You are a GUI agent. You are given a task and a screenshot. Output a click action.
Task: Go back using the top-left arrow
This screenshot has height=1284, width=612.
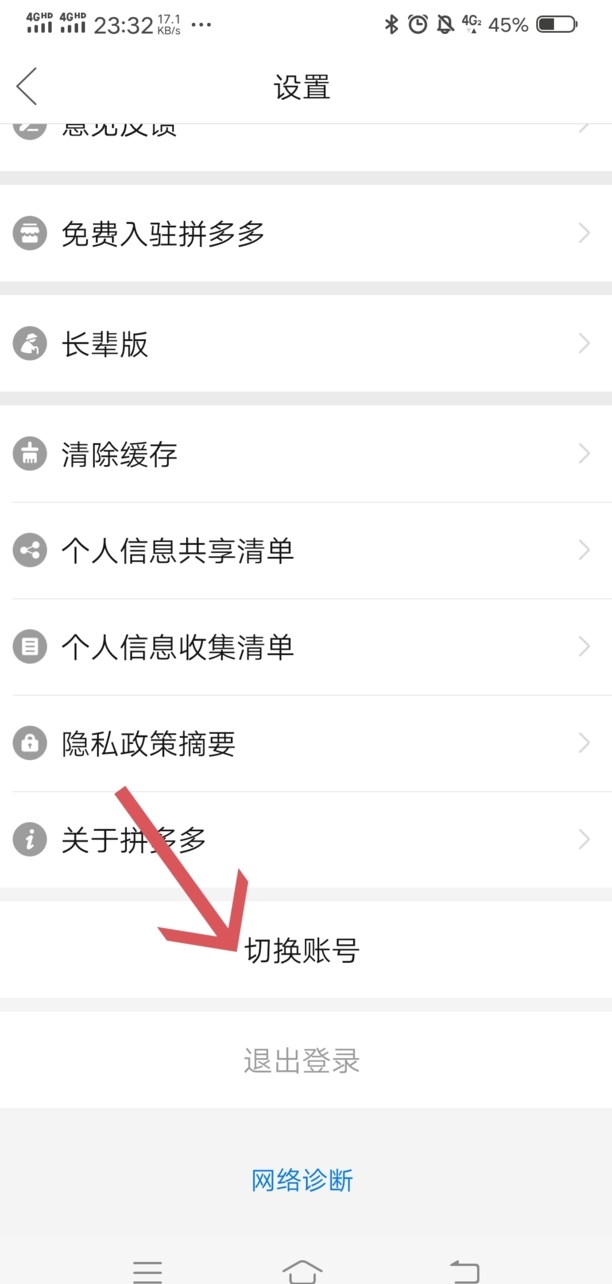27,87
